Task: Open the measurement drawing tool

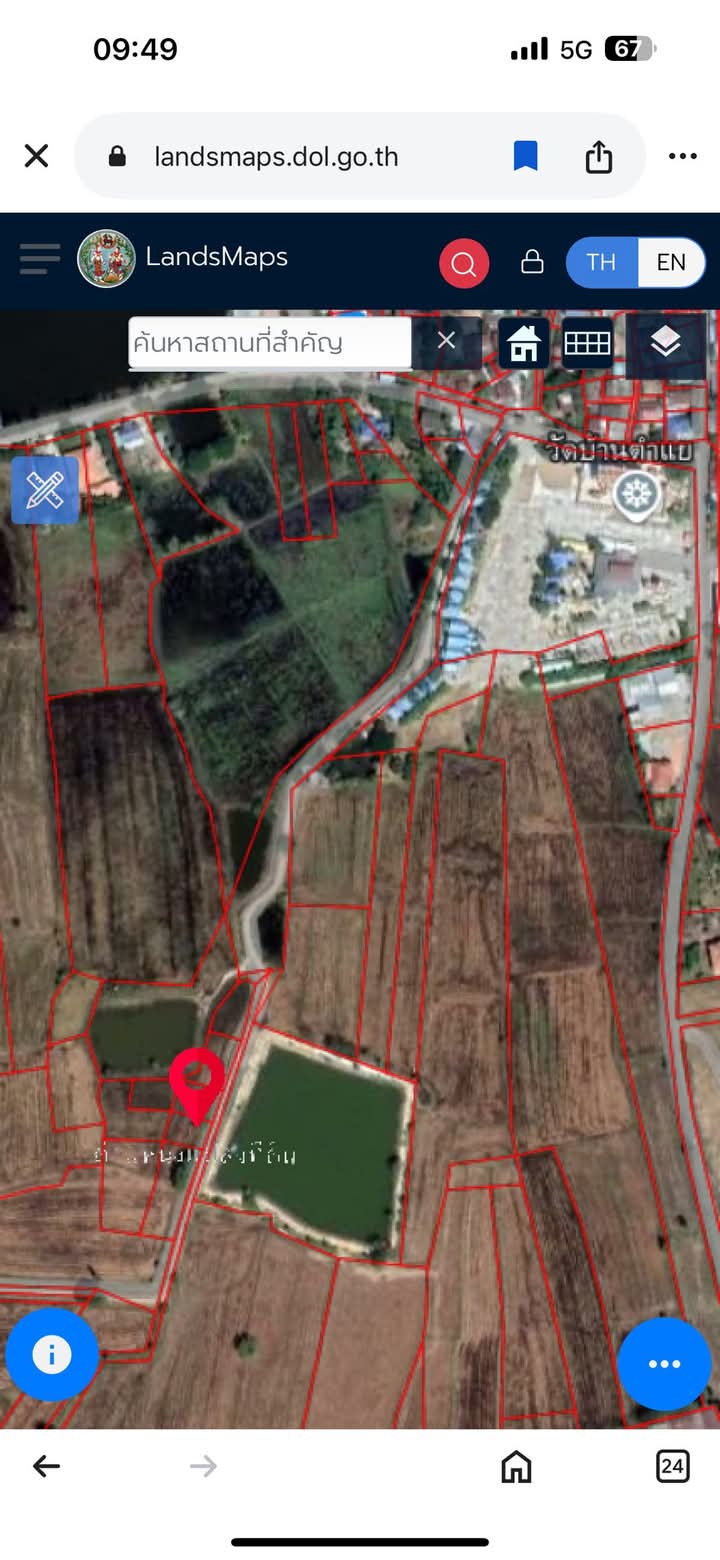Action: click(45, 490)
